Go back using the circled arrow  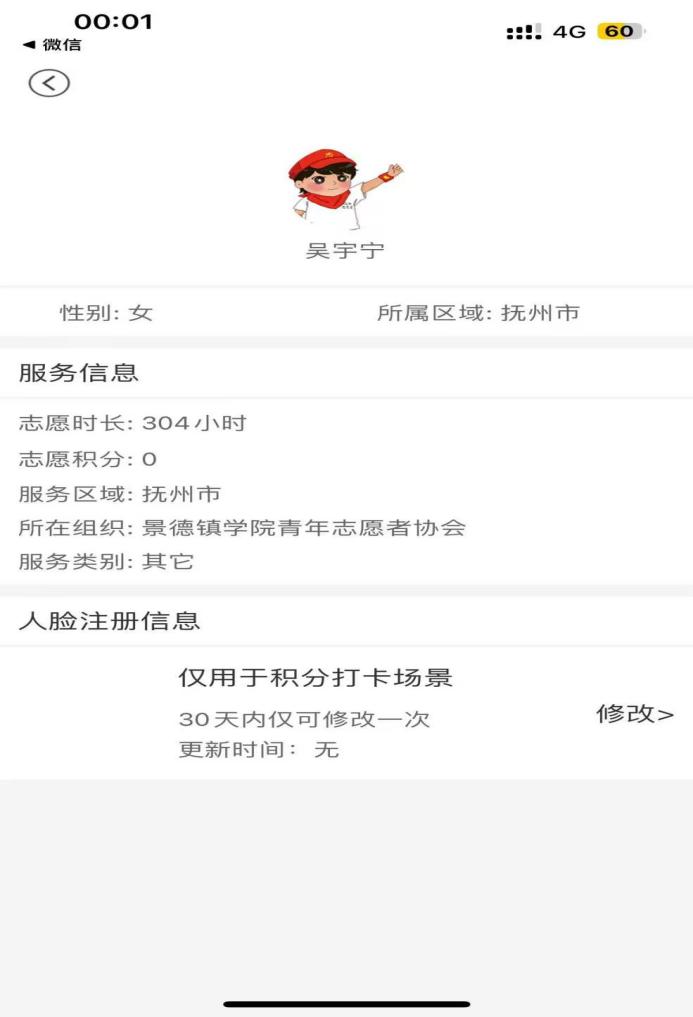(x=49, y=83)
